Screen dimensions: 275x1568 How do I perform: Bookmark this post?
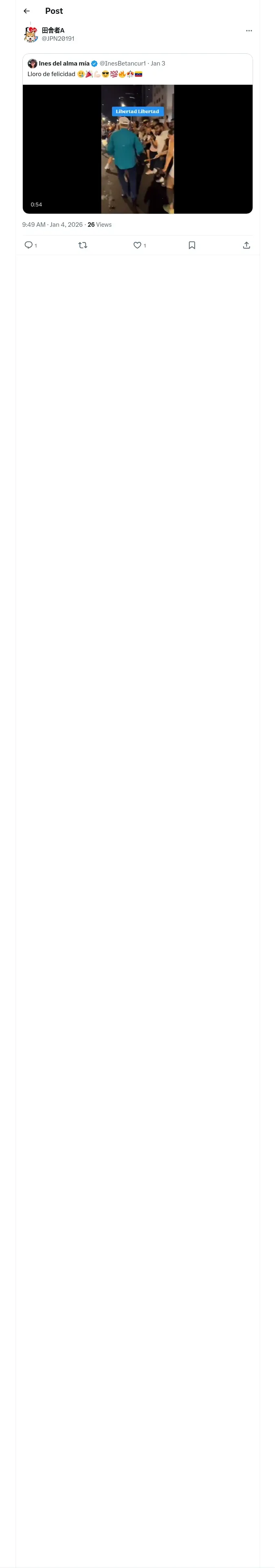point(192,245)
